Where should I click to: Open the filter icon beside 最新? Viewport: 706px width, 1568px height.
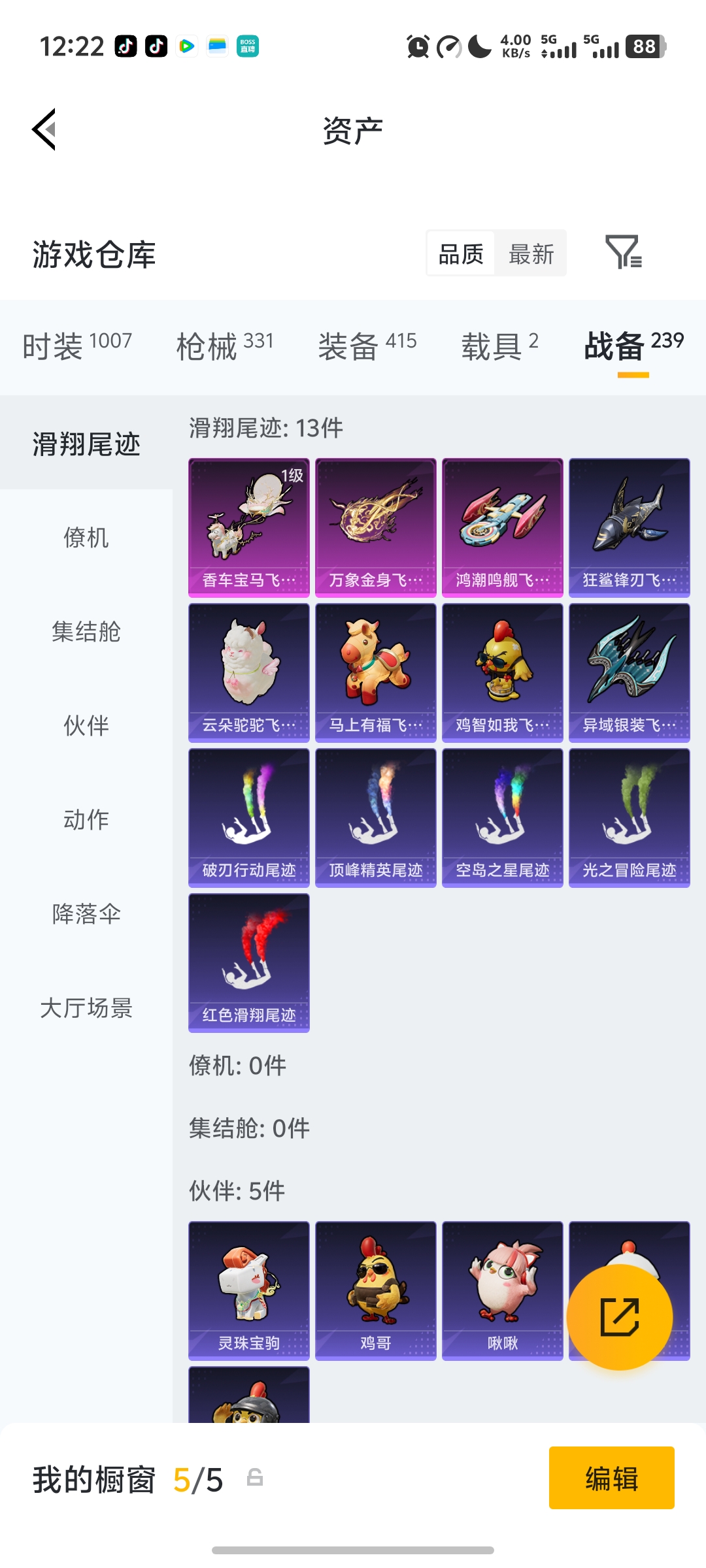pyautogui.click(x=623, y=253)
